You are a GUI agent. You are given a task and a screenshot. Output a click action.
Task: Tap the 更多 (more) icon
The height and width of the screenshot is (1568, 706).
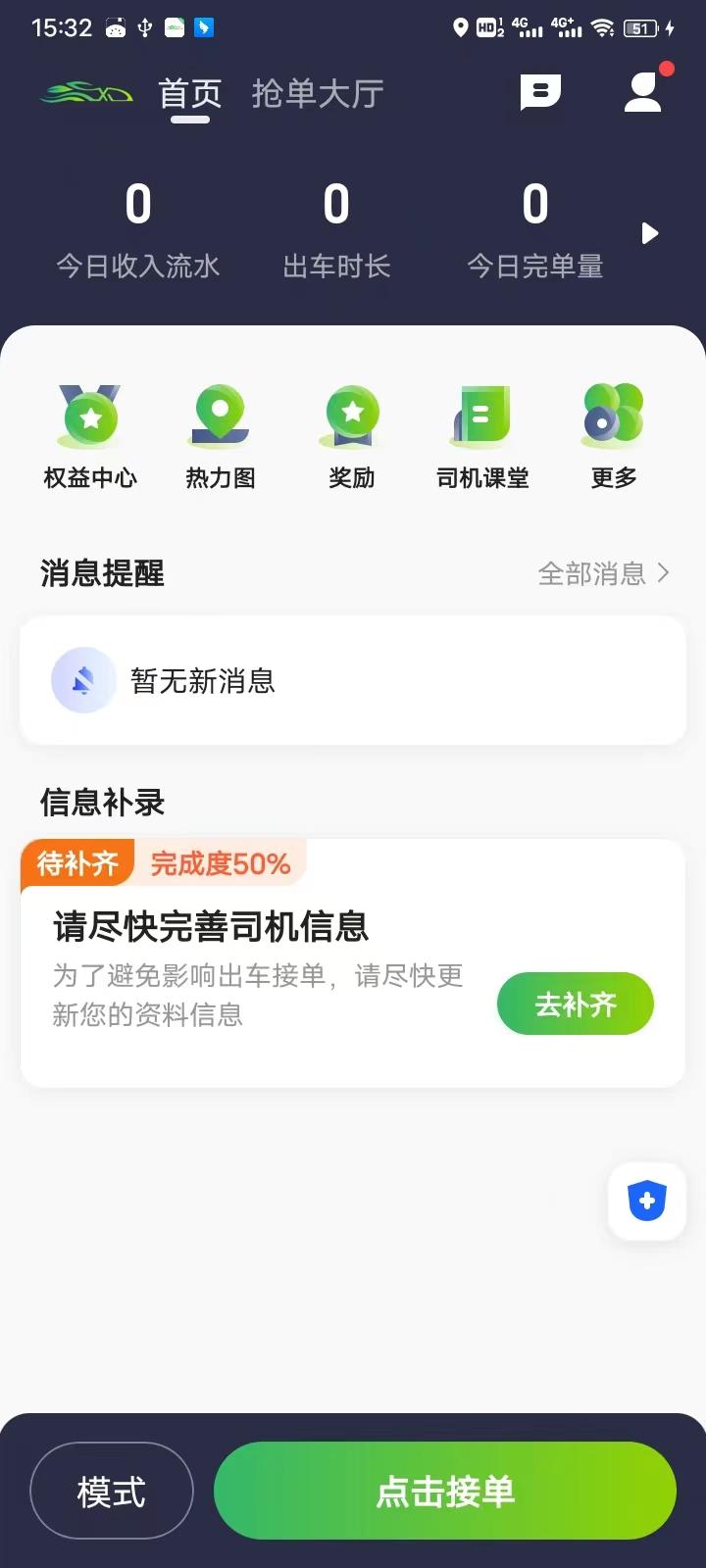(612, 431)
